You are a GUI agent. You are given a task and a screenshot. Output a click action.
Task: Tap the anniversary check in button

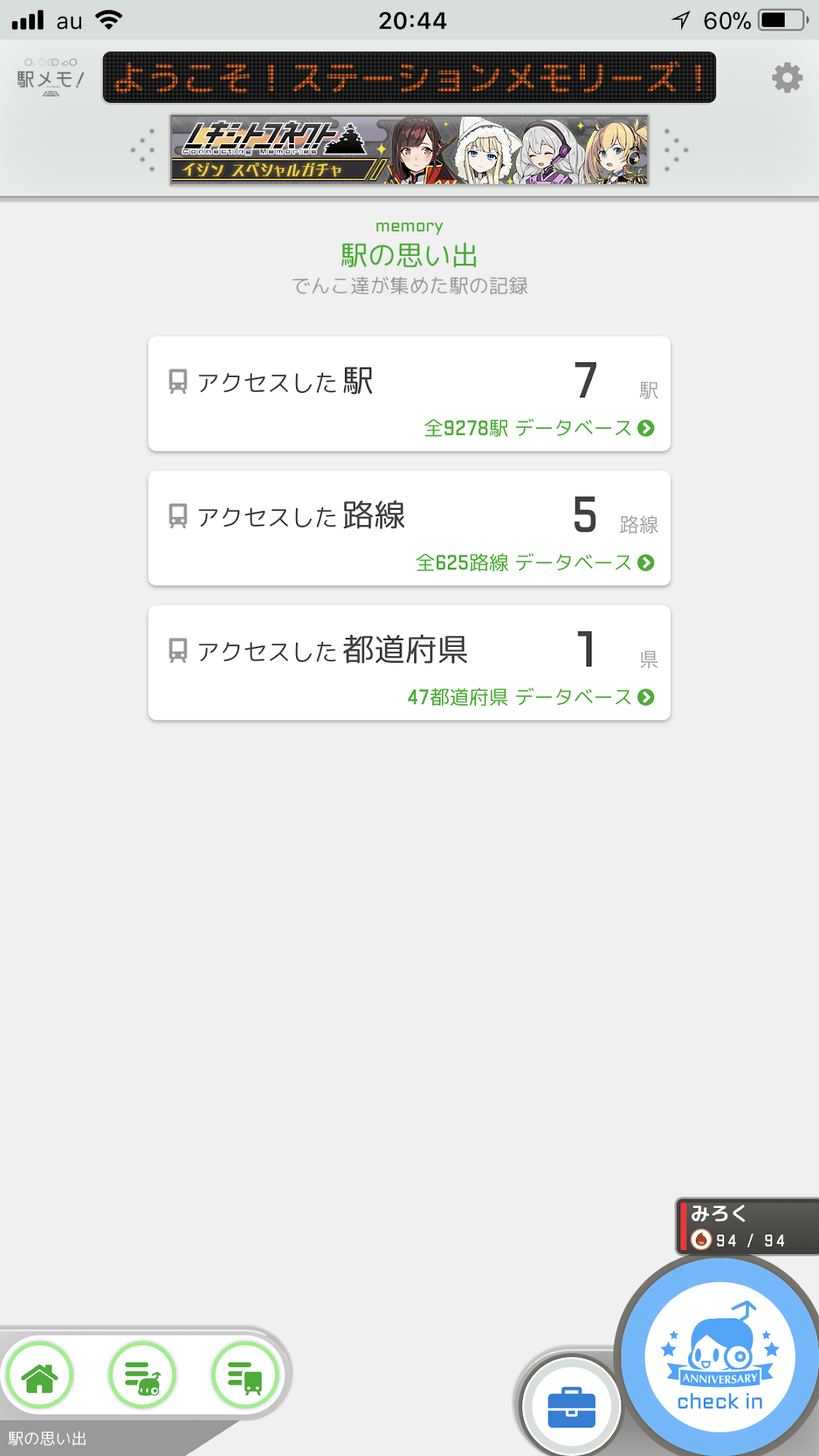[x=719, y=1357]
